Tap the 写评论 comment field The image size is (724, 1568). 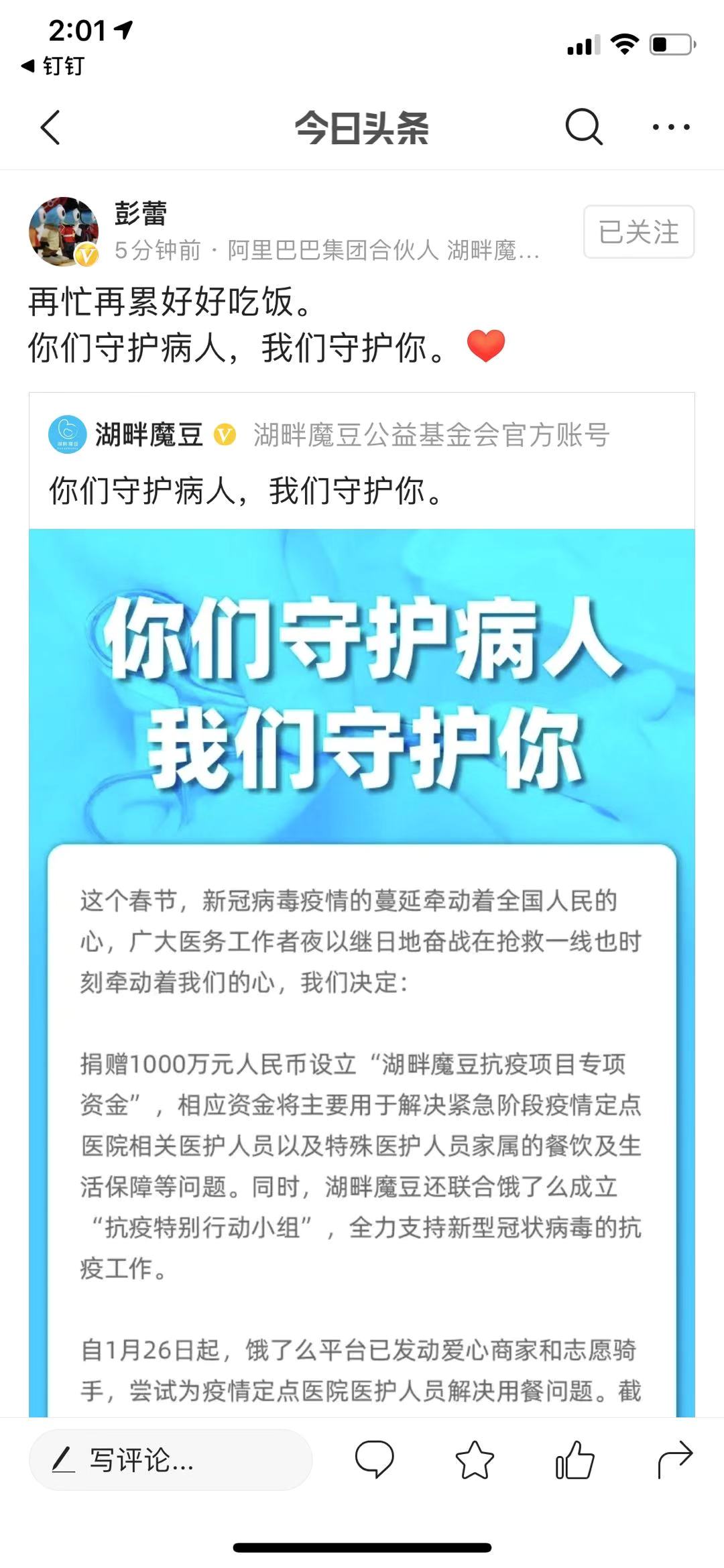(170, 1459)
